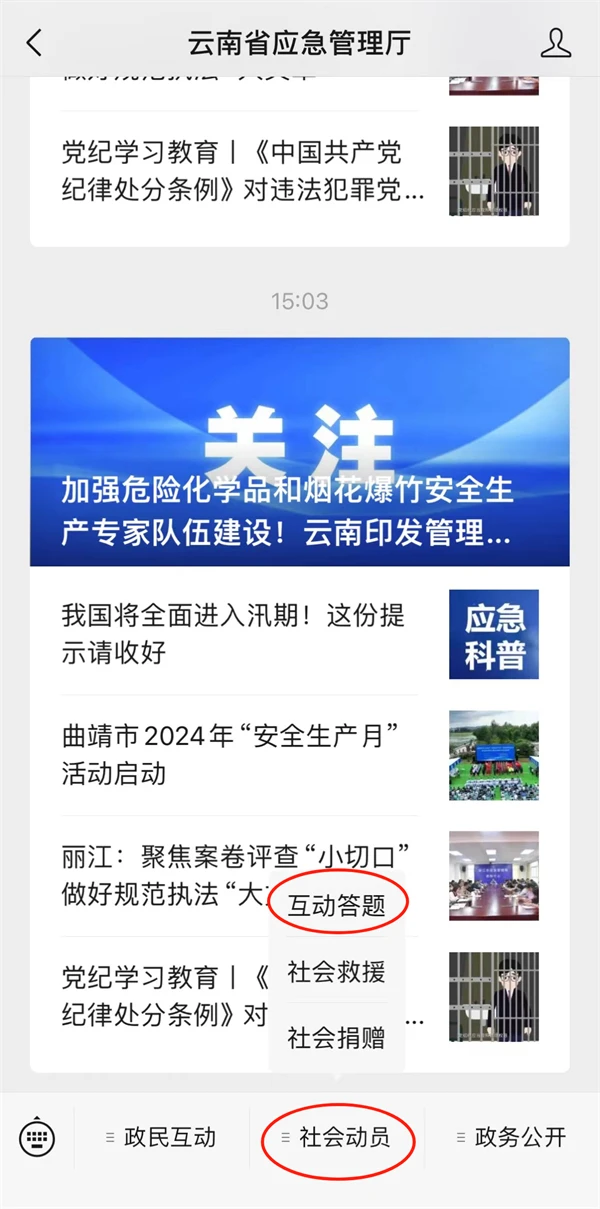Viewport: 600px width, 1209px height.
Task: Tap the 社会动员 bottom menu
Action: tap(337, 1137)
